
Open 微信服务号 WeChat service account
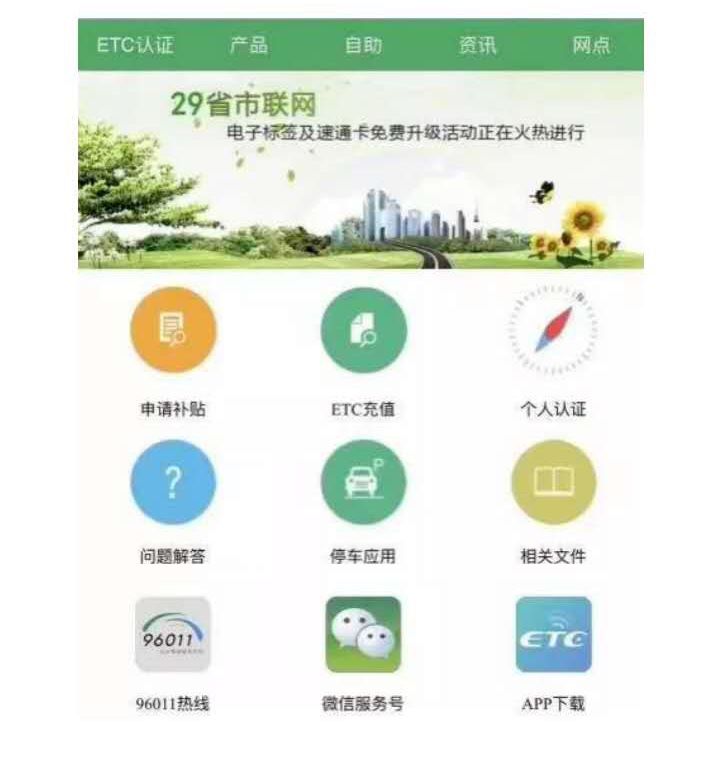click(363, 635)
